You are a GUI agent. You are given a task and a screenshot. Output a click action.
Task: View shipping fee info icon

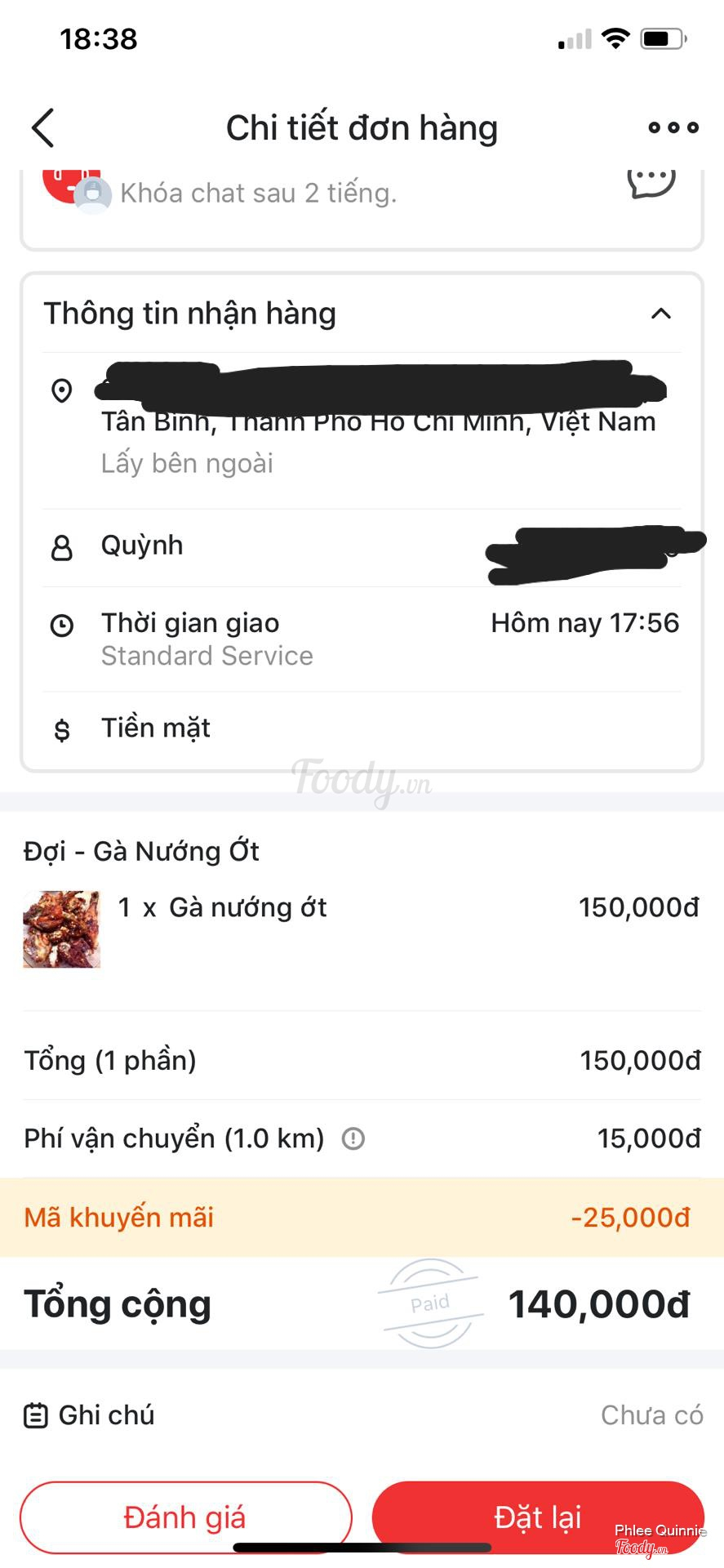pyautogui.click(x=353, y=1138)
